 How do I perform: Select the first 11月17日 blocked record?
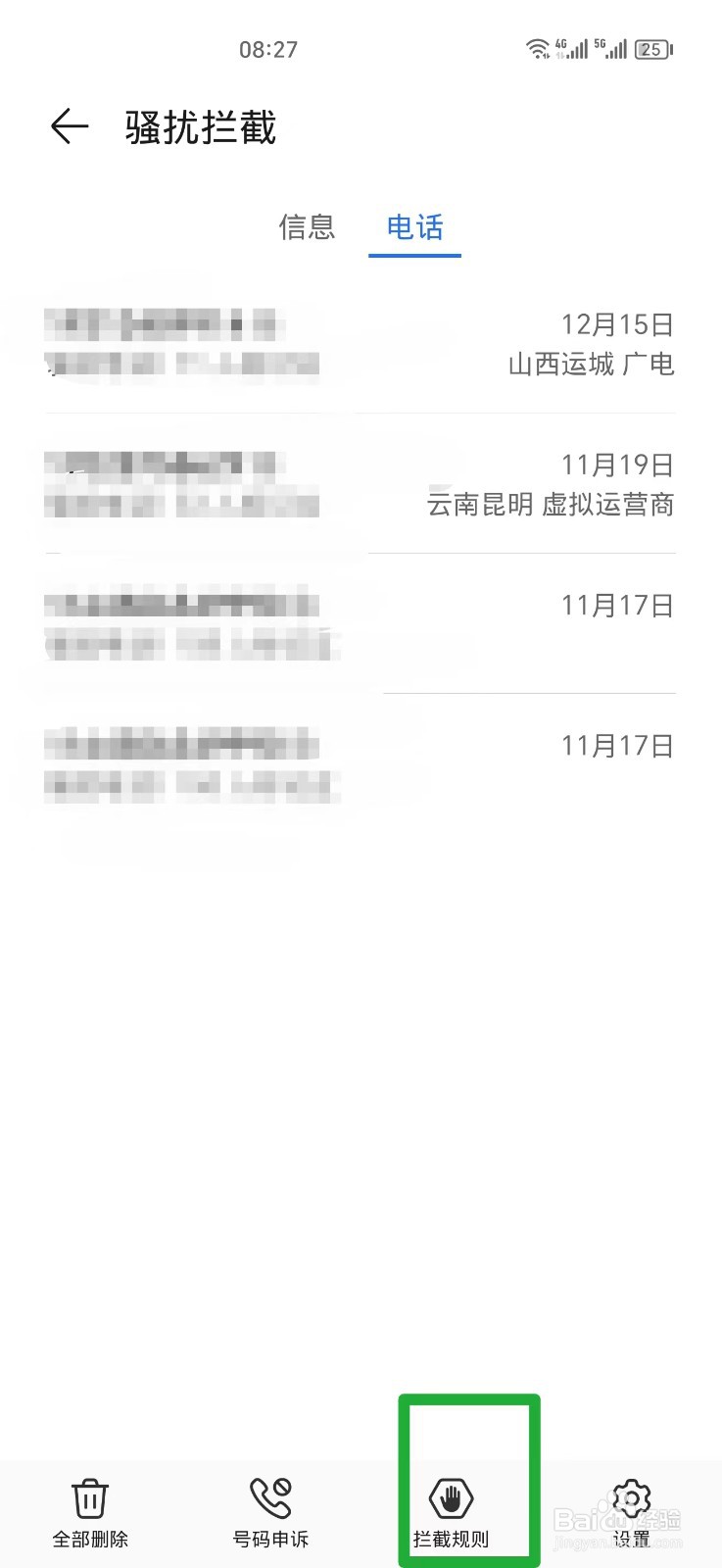click(x=361, y=622)
